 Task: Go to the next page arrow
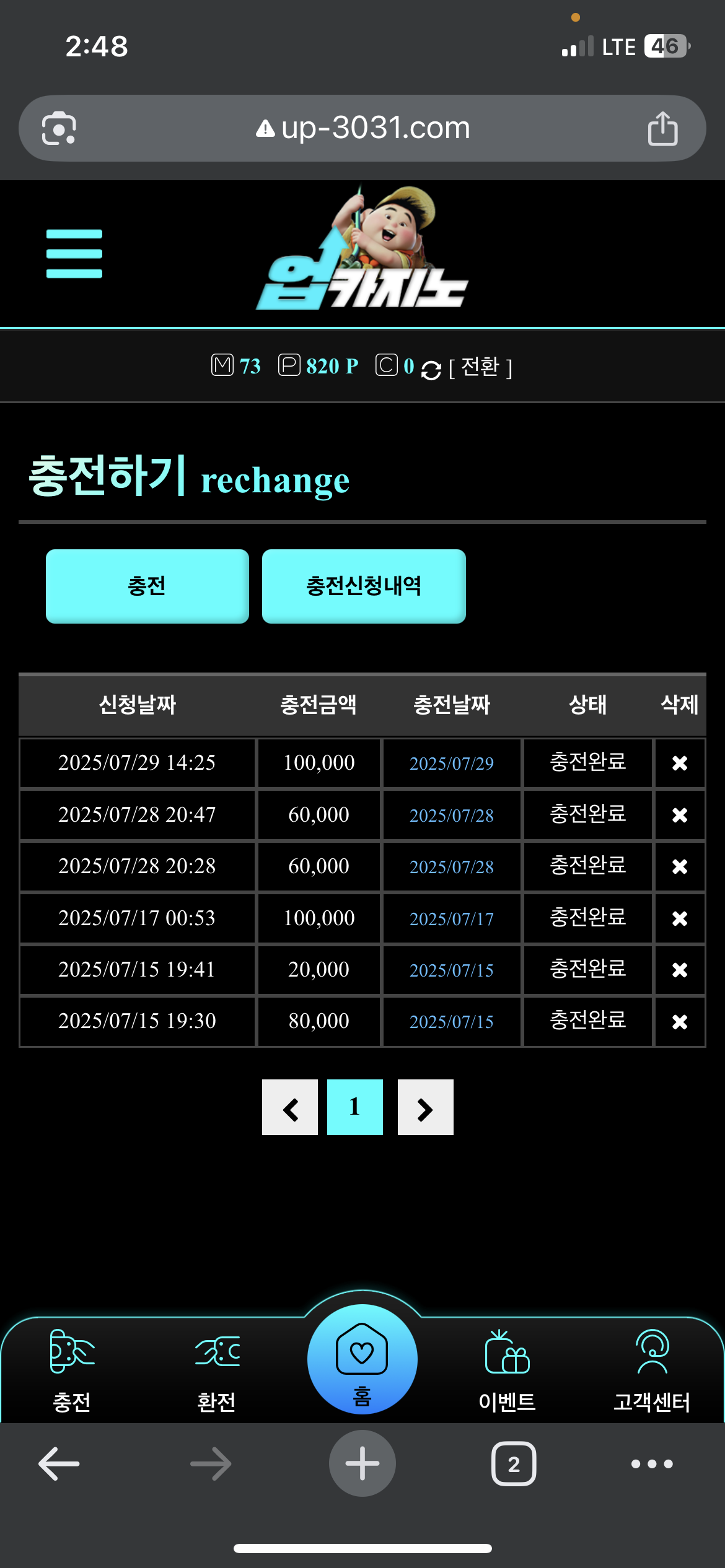click(x=425, y=1107)
